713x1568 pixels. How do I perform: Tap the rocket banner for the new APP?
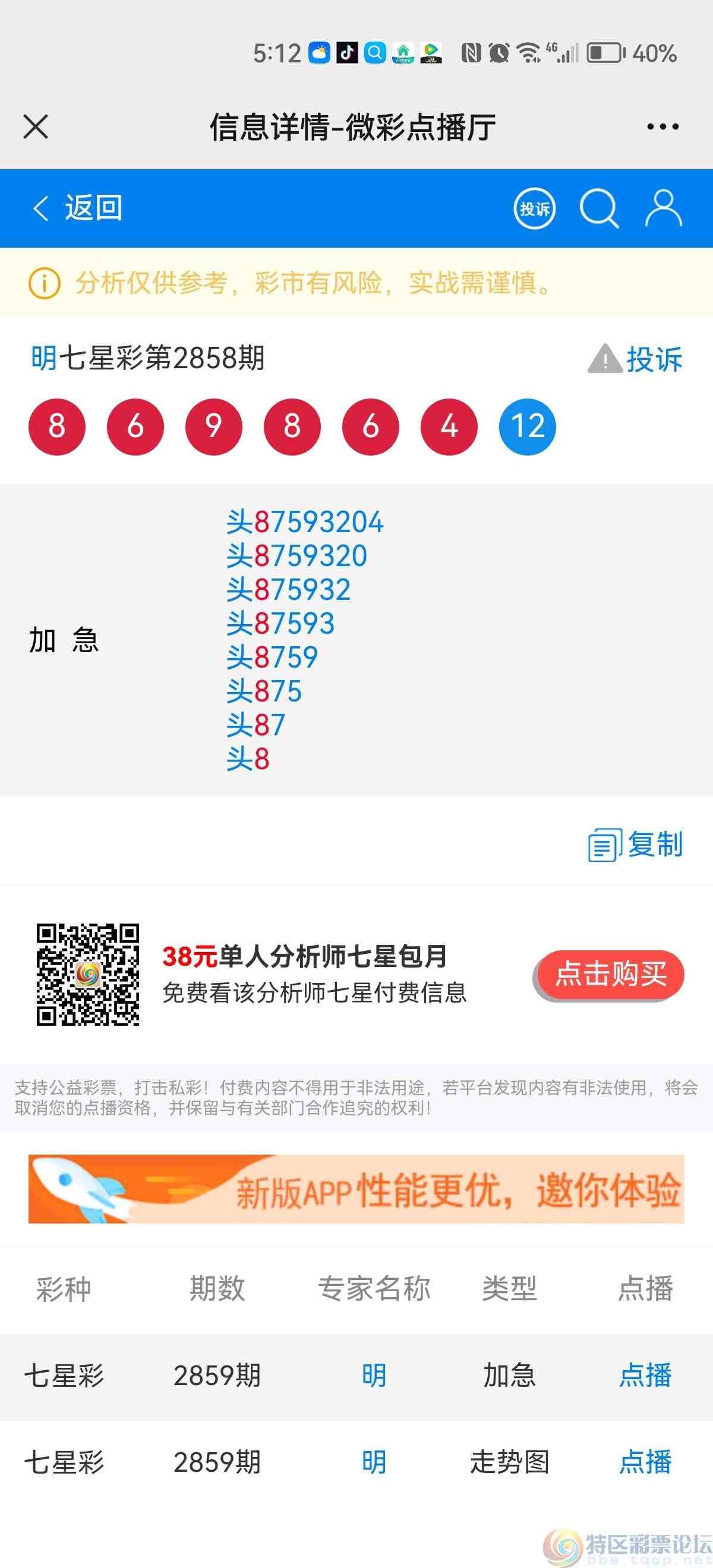click(x=356, y=1189)
